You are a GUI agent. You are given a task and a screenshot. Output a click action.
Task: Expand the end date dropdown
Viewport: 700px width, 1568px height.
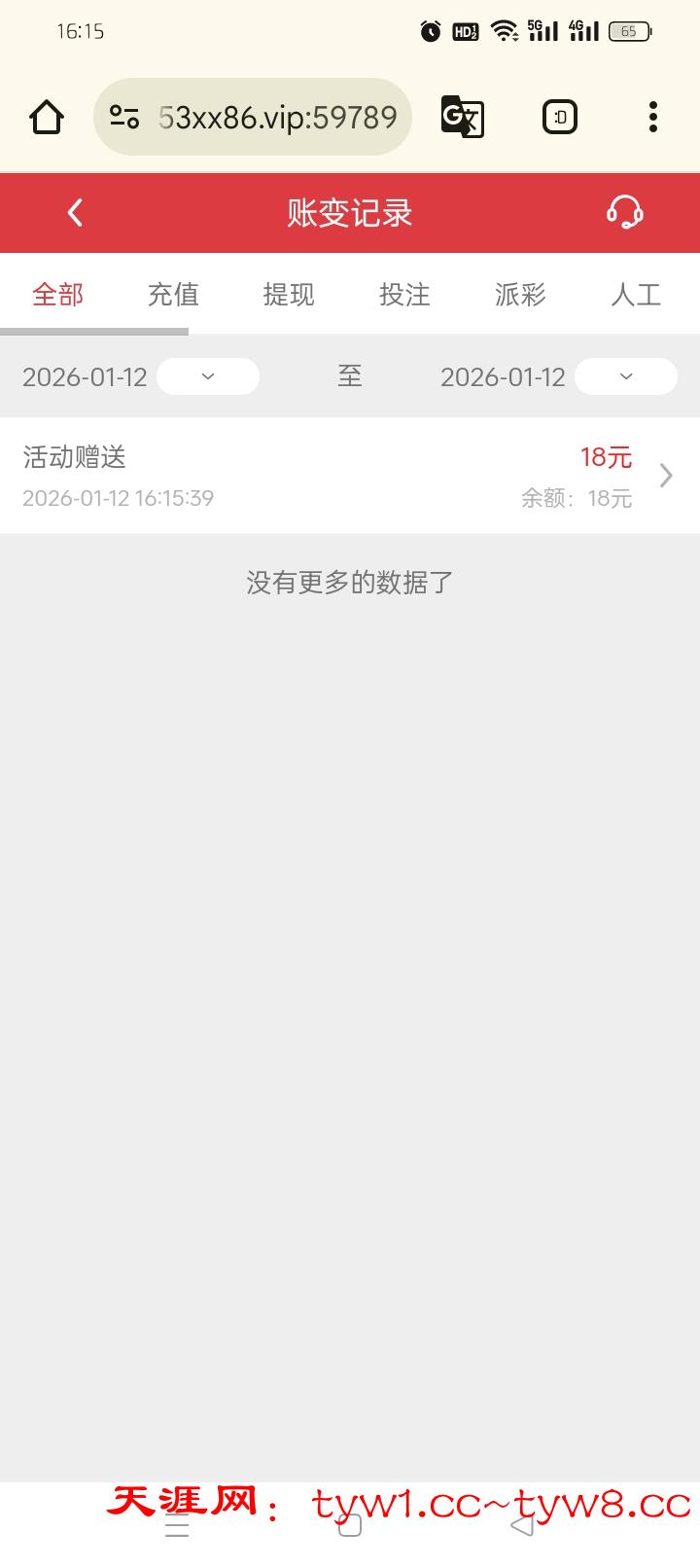[625, 376]
